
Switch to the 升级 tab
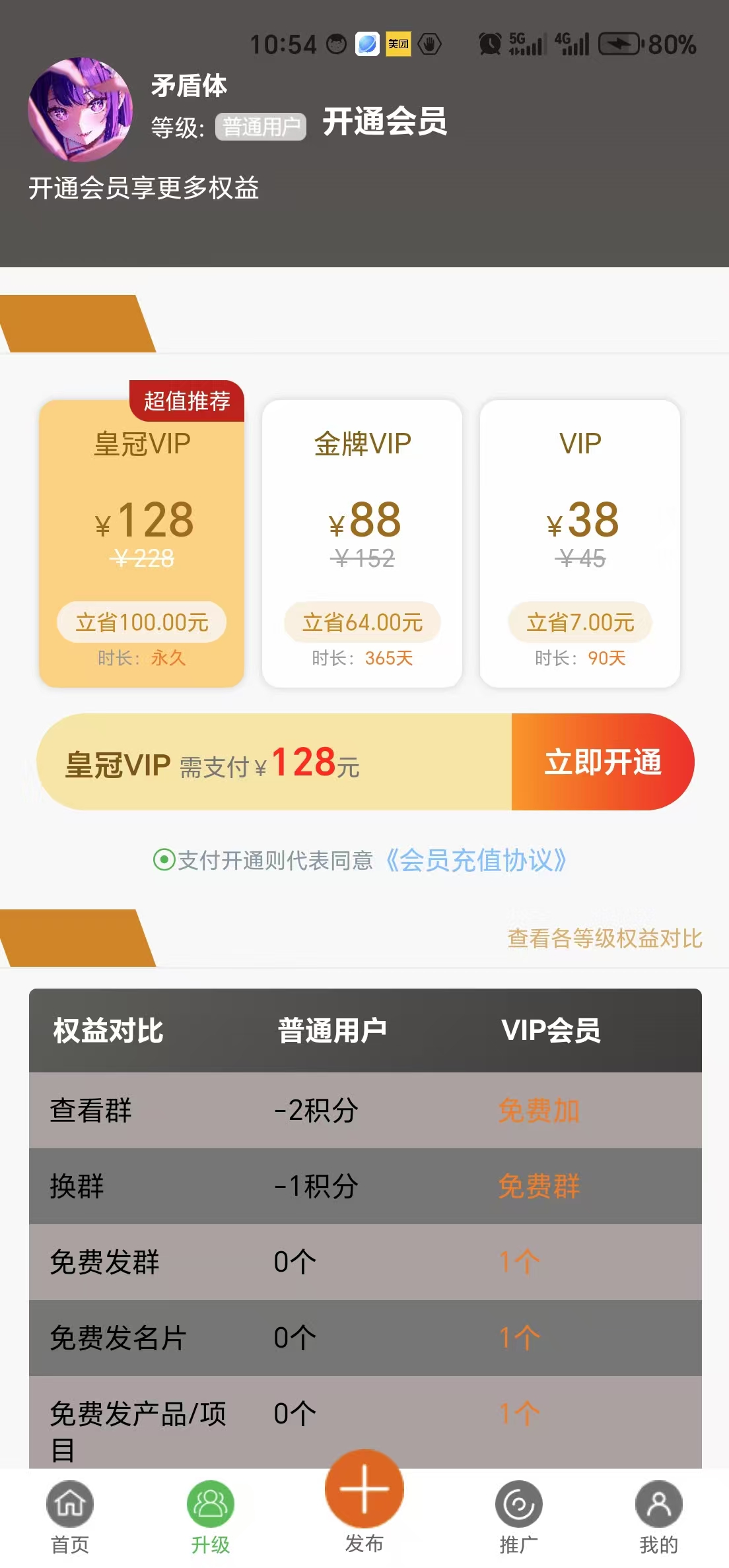pos(211,1516)
